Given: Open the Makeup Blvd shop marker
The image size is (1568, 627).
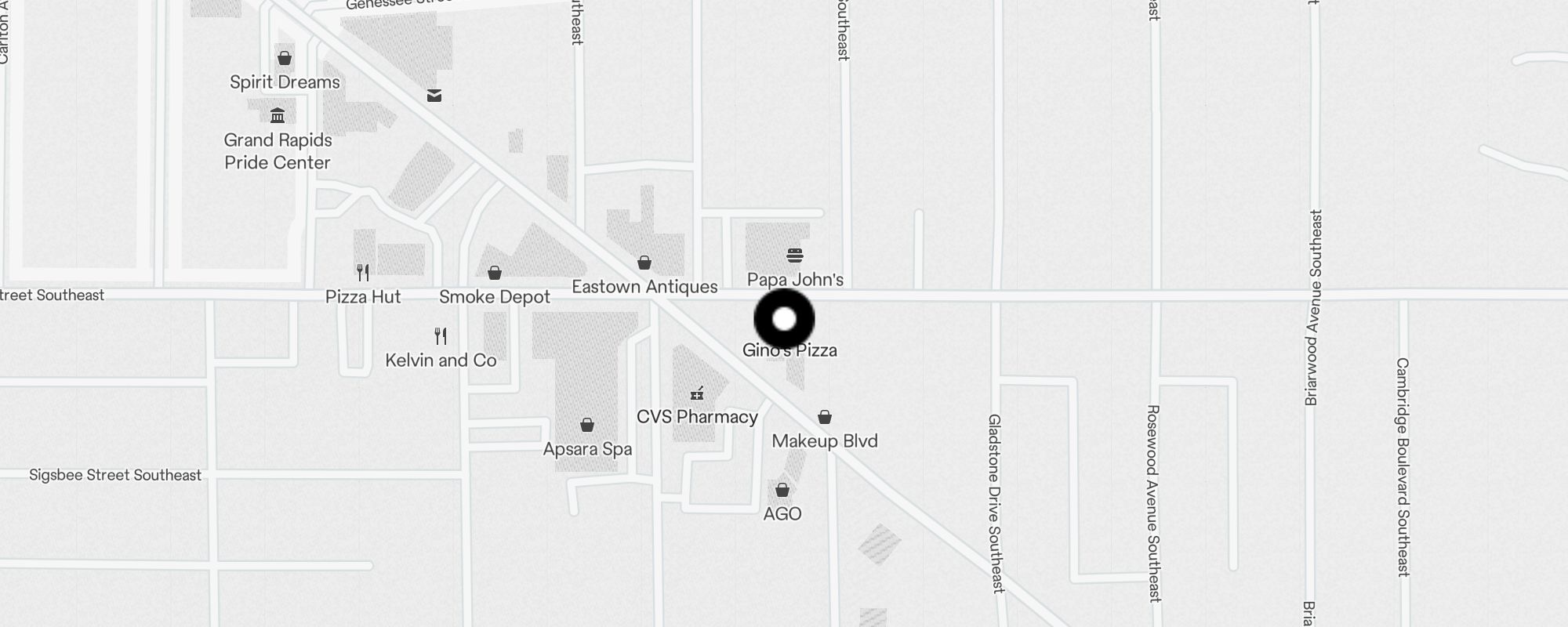Looking at the screenshot, I should tap(825, 417).
